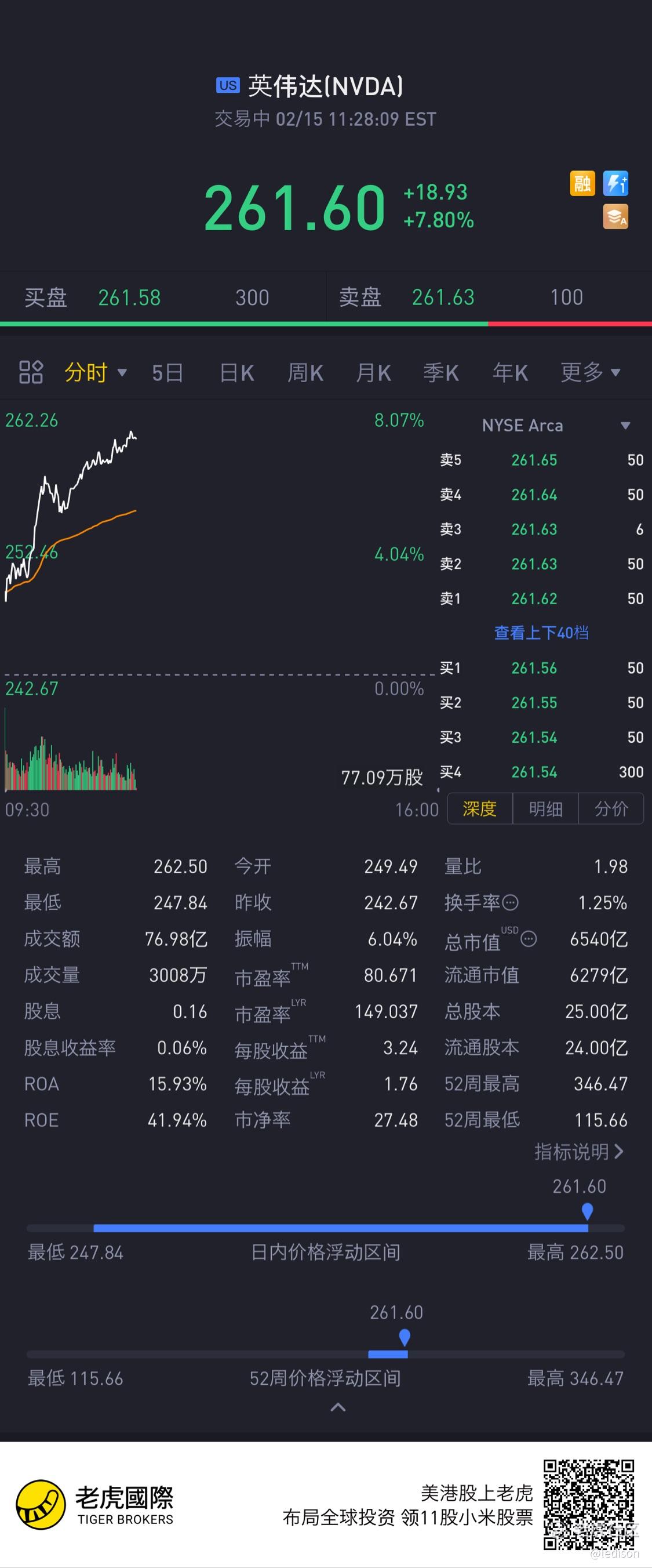Open 指标说明 indicator explanations

578,1151
